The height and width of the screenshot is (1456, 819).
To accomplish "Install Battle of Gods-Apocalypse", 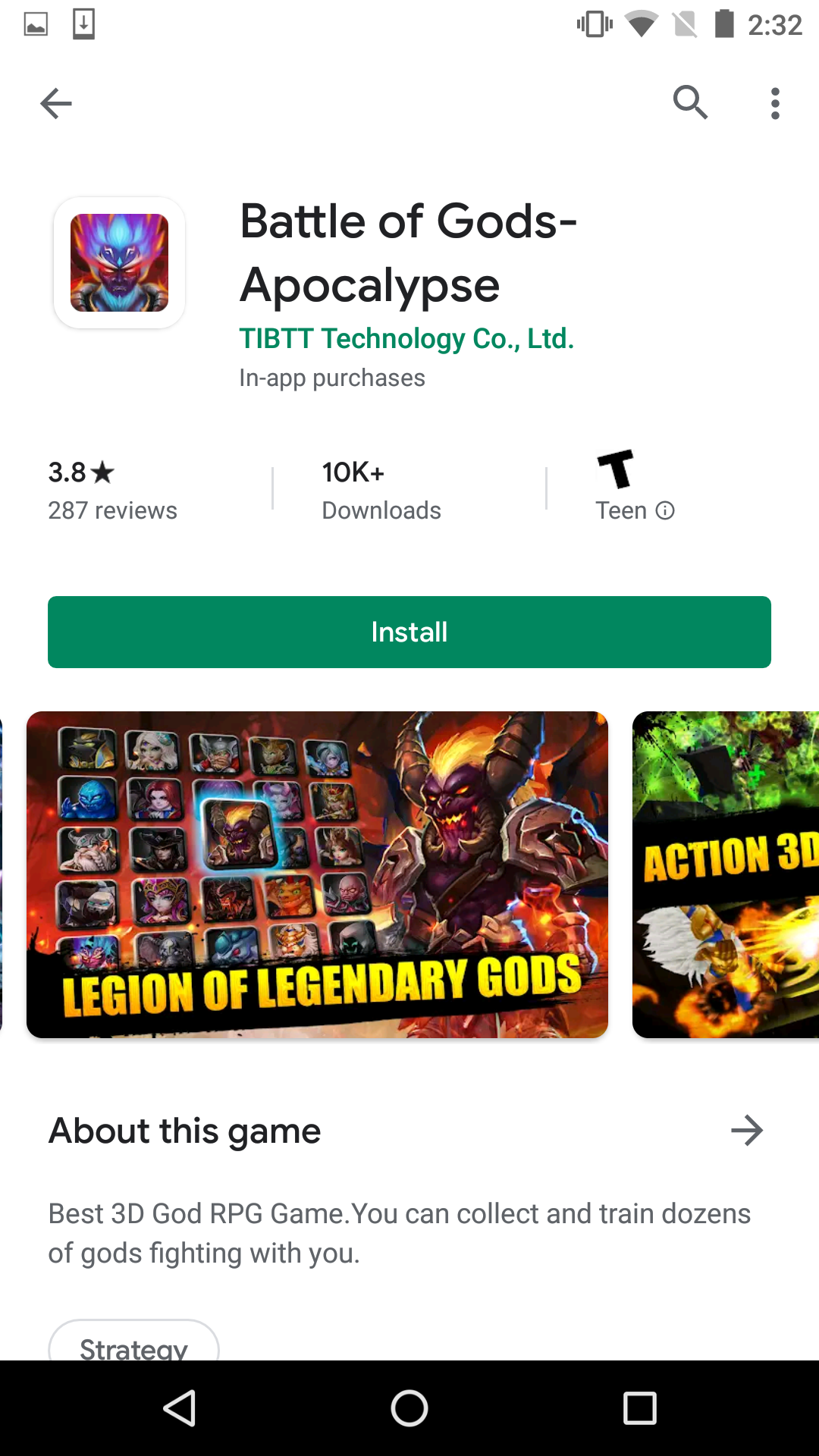I will click(x=409, y=632).
